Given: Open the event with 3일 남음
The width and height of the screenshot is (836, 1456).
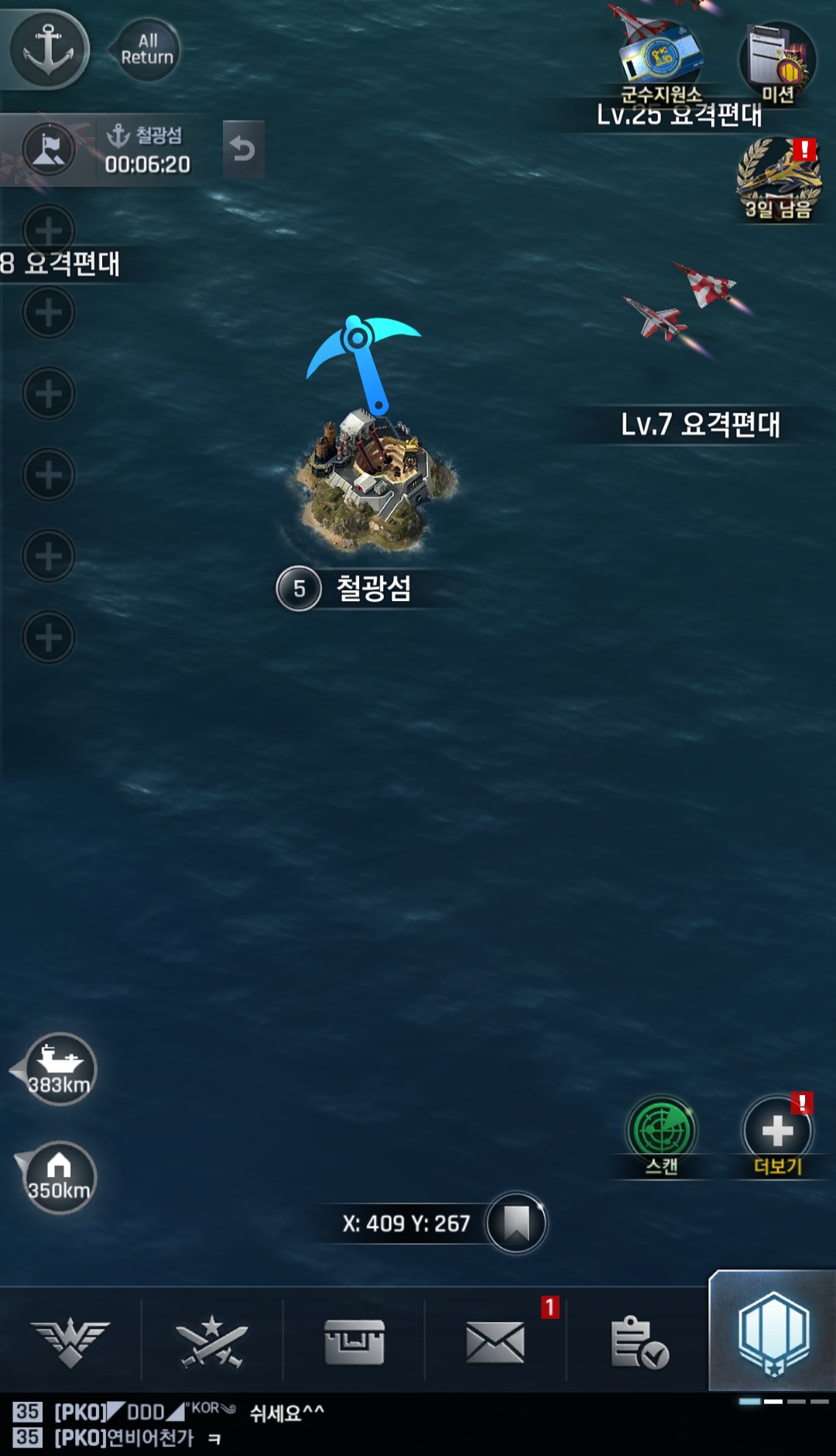Looking at the screenshot, I should click(778, 180).
